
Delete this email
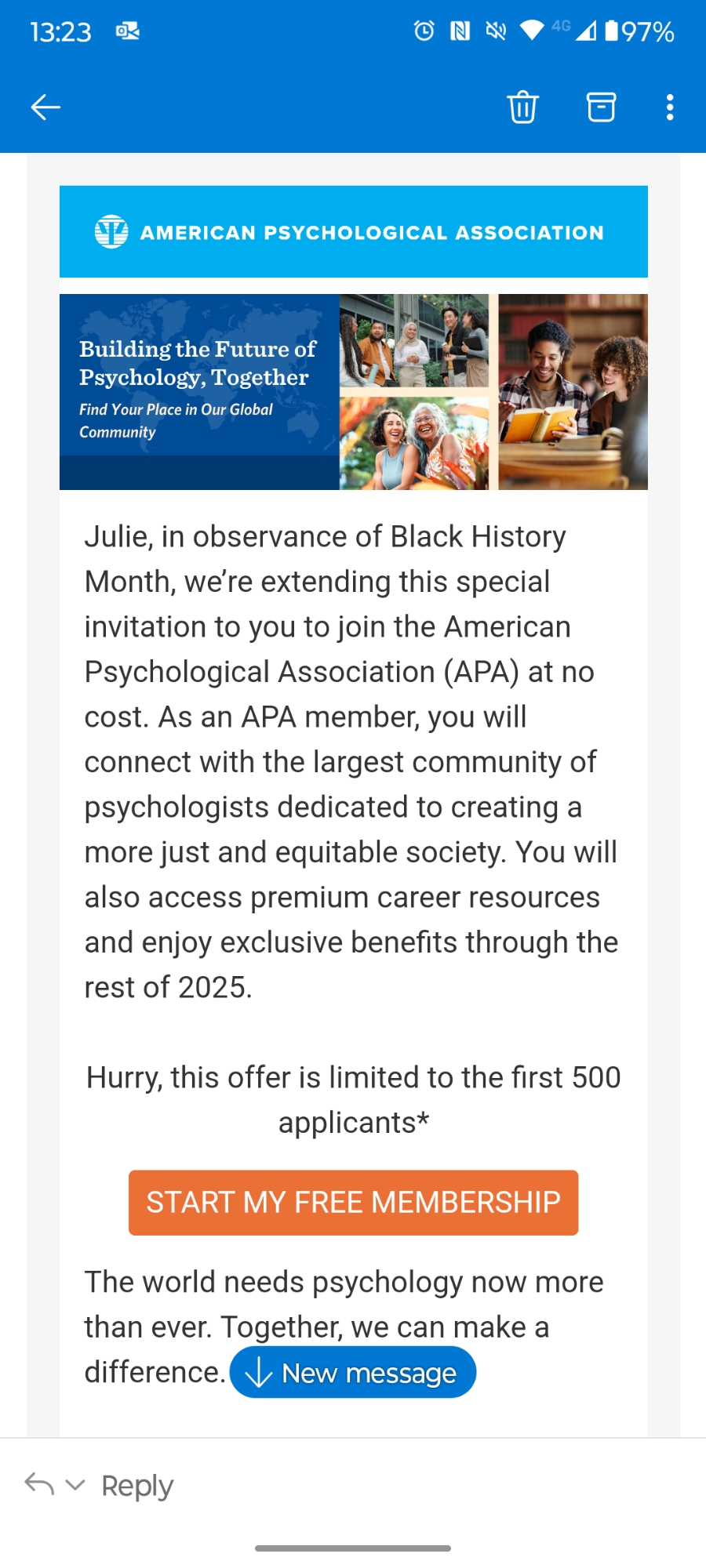click(522, 107)
